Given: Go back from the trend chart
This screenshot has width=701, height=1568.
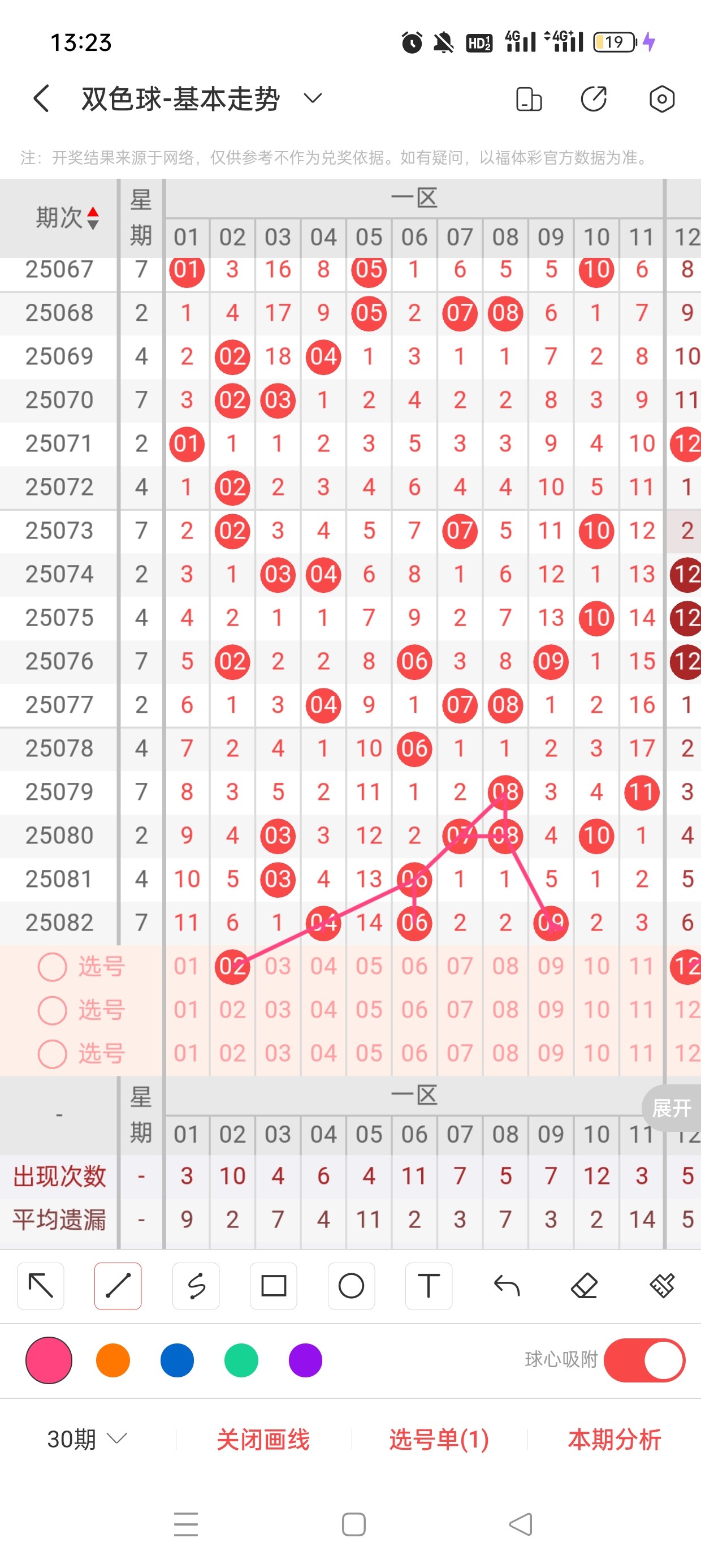Looking at the screenshot, I should (x=41, y=98).
